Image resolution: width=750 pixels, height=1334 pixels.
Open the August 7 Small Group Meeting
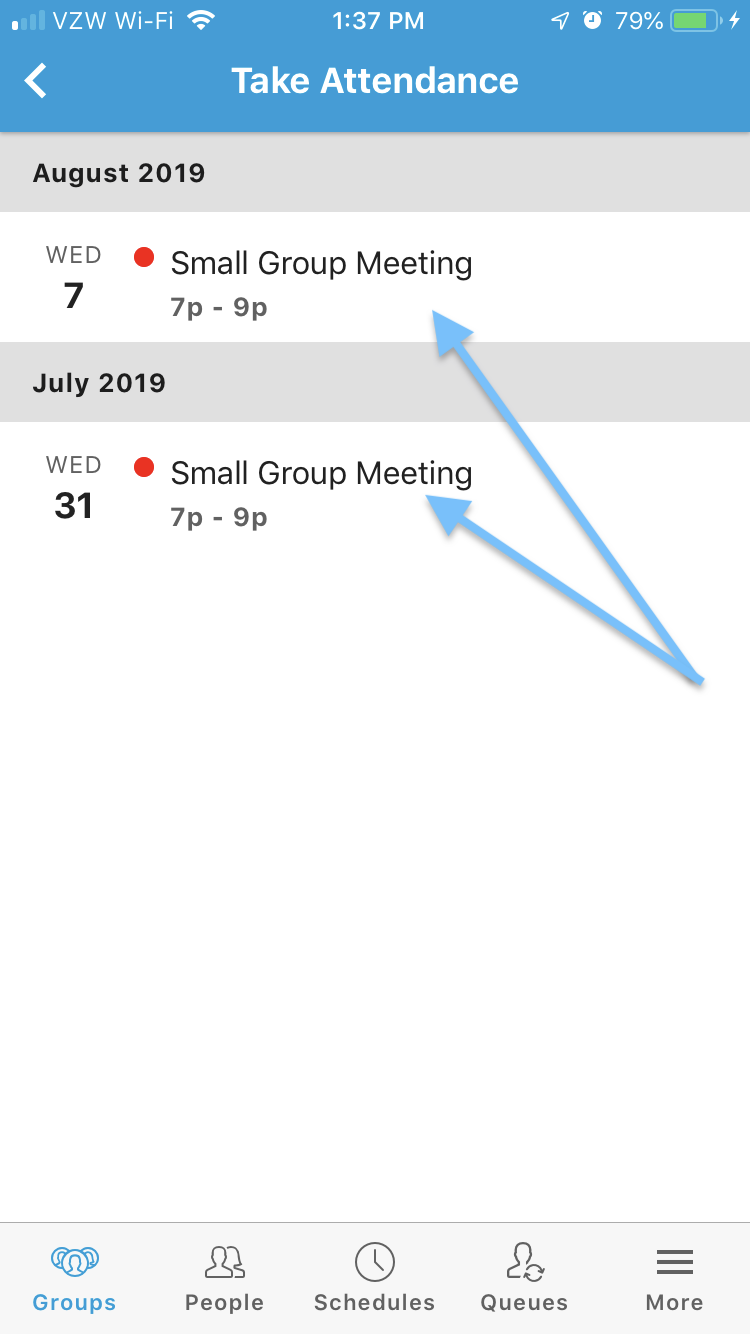click(x=321, y=263)
